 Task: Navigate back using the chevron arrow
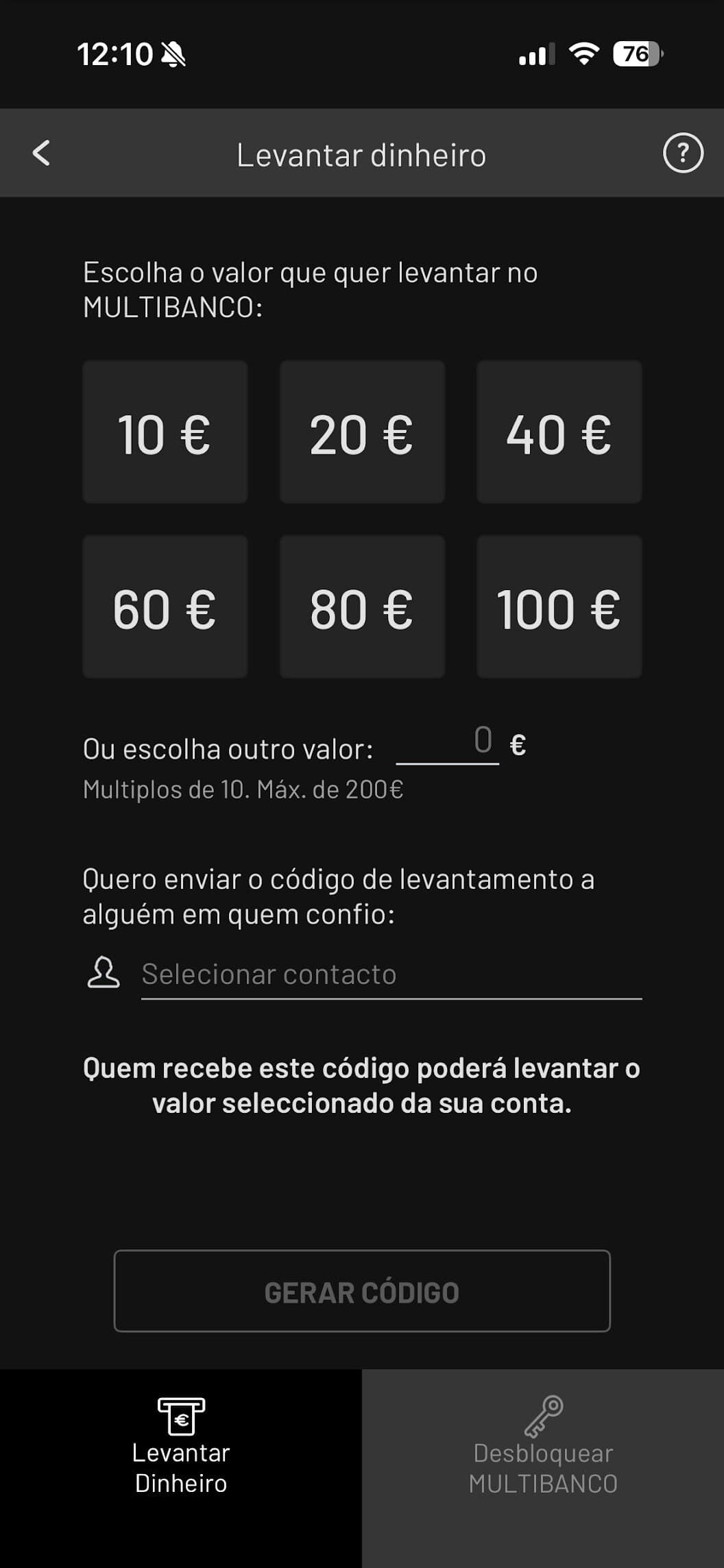pos(41,154)
